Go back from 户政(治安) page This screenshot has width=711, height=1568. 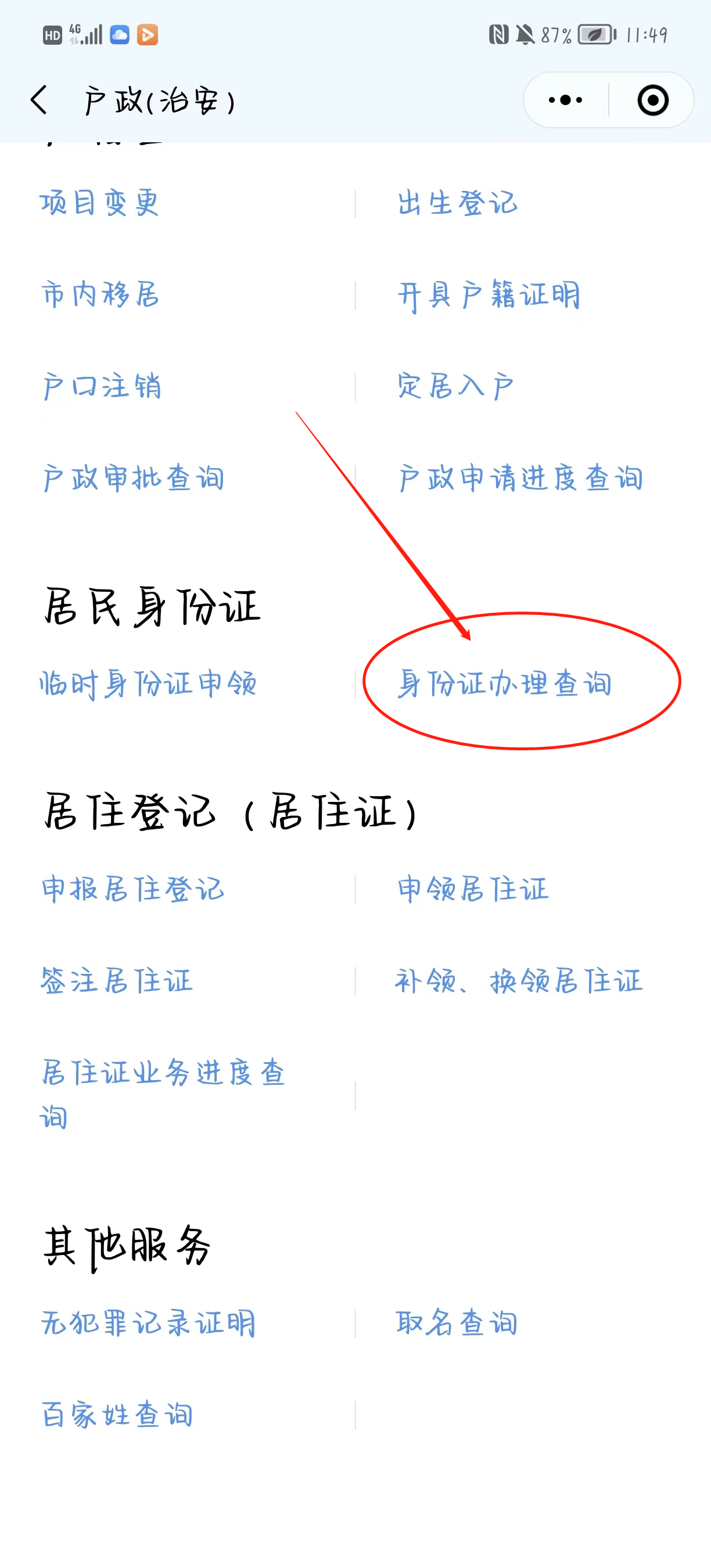[39, 100]
